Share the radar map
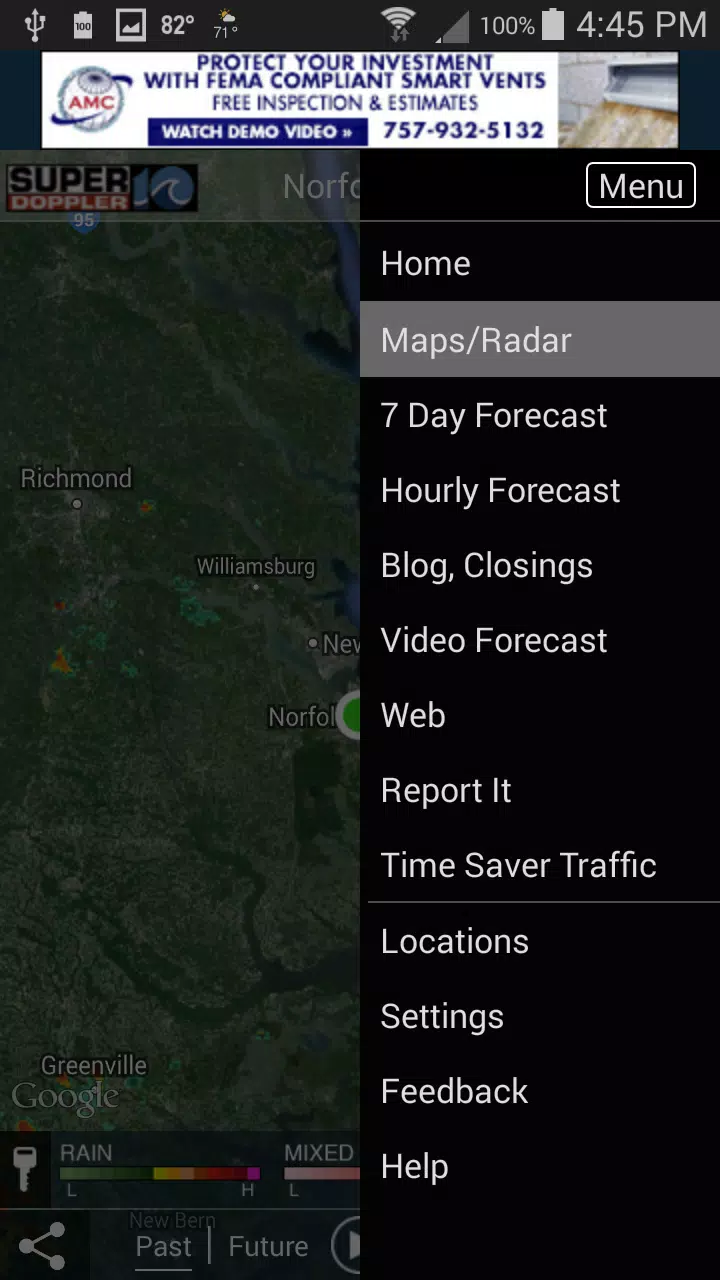Viewport: 720px width, 1280px height. 42,1247
